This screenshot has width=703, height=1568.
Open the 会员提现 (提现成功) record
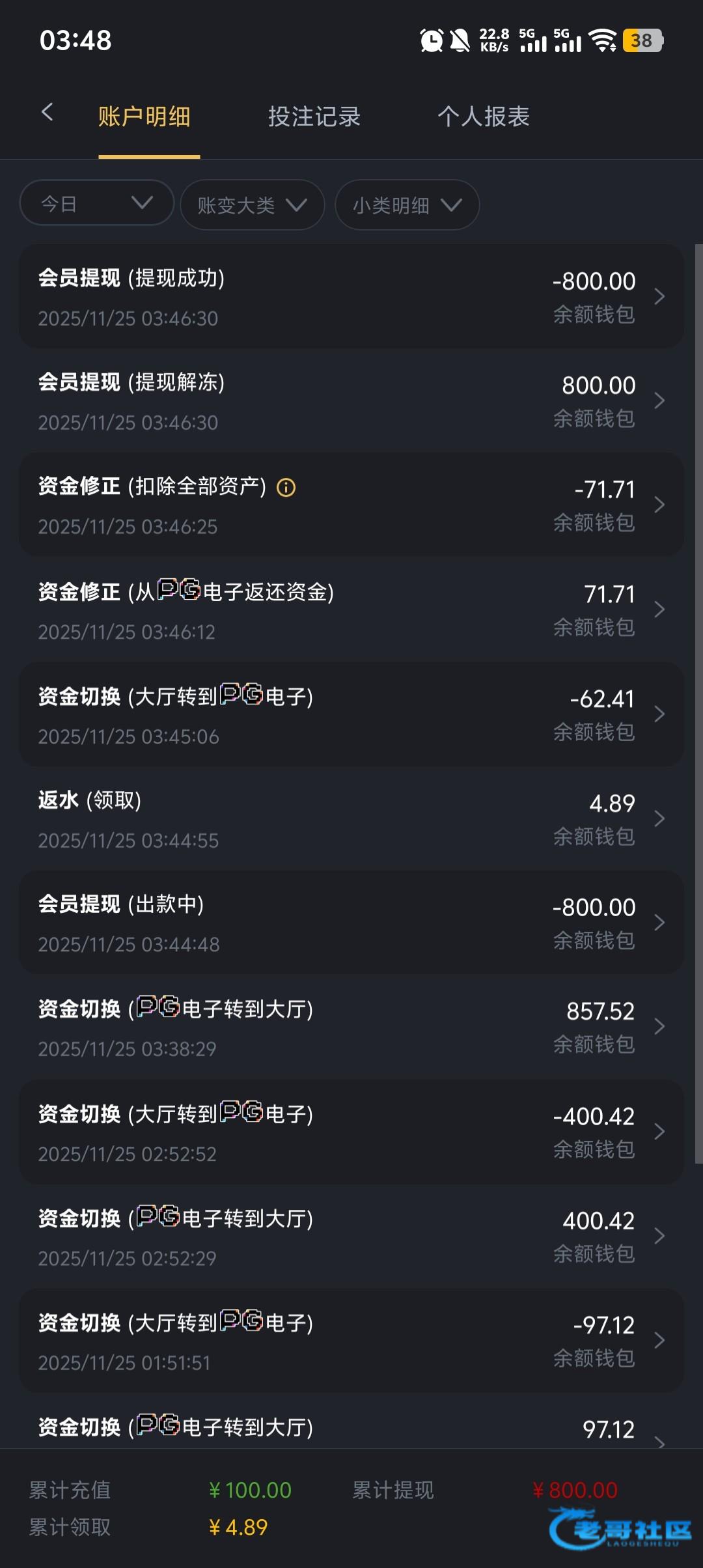[x=351, y=296]
